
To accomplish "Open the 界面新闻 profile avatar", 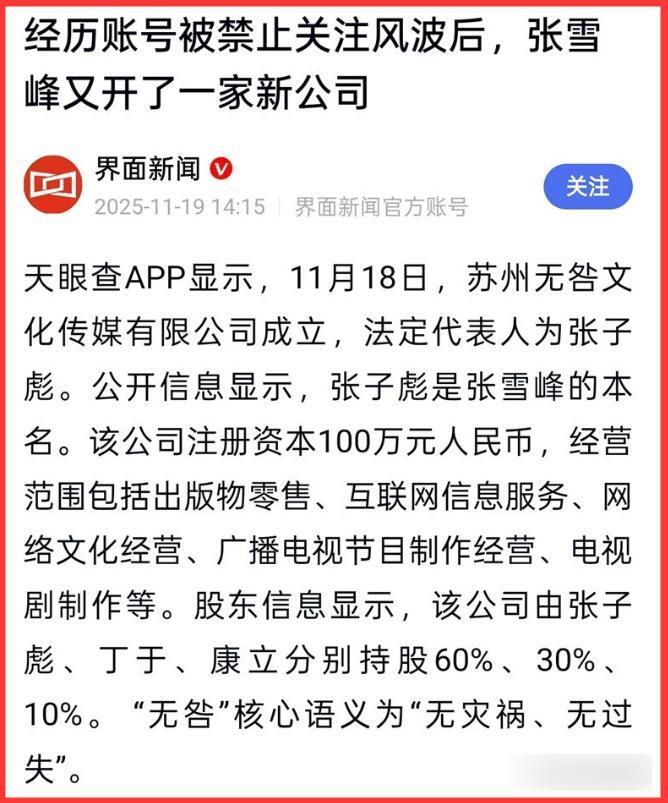I will pyautogui.click(x=53, y=185).
